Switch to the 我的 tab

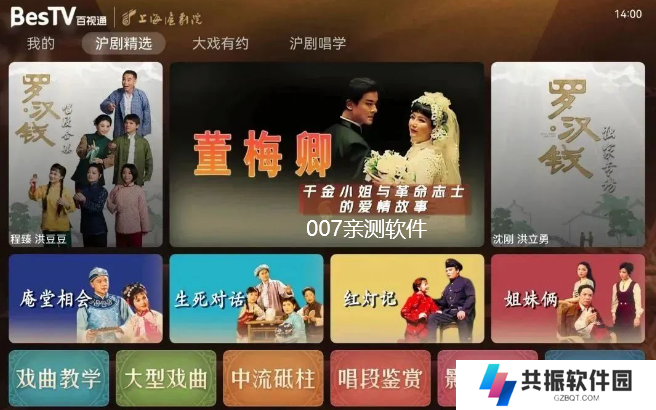click(41, 43)
